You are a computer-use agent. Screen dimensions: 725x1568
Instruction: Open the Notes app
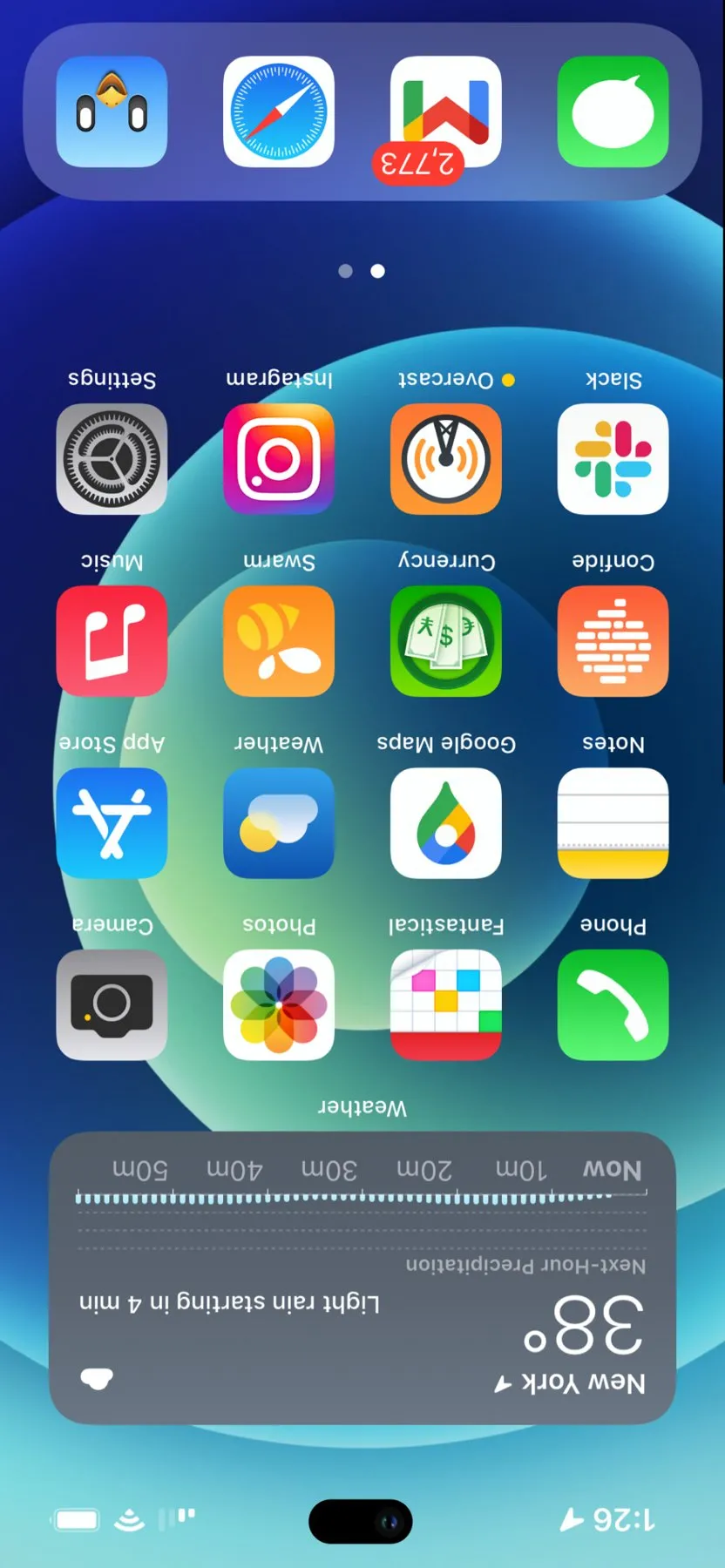(x=613, y=823)
